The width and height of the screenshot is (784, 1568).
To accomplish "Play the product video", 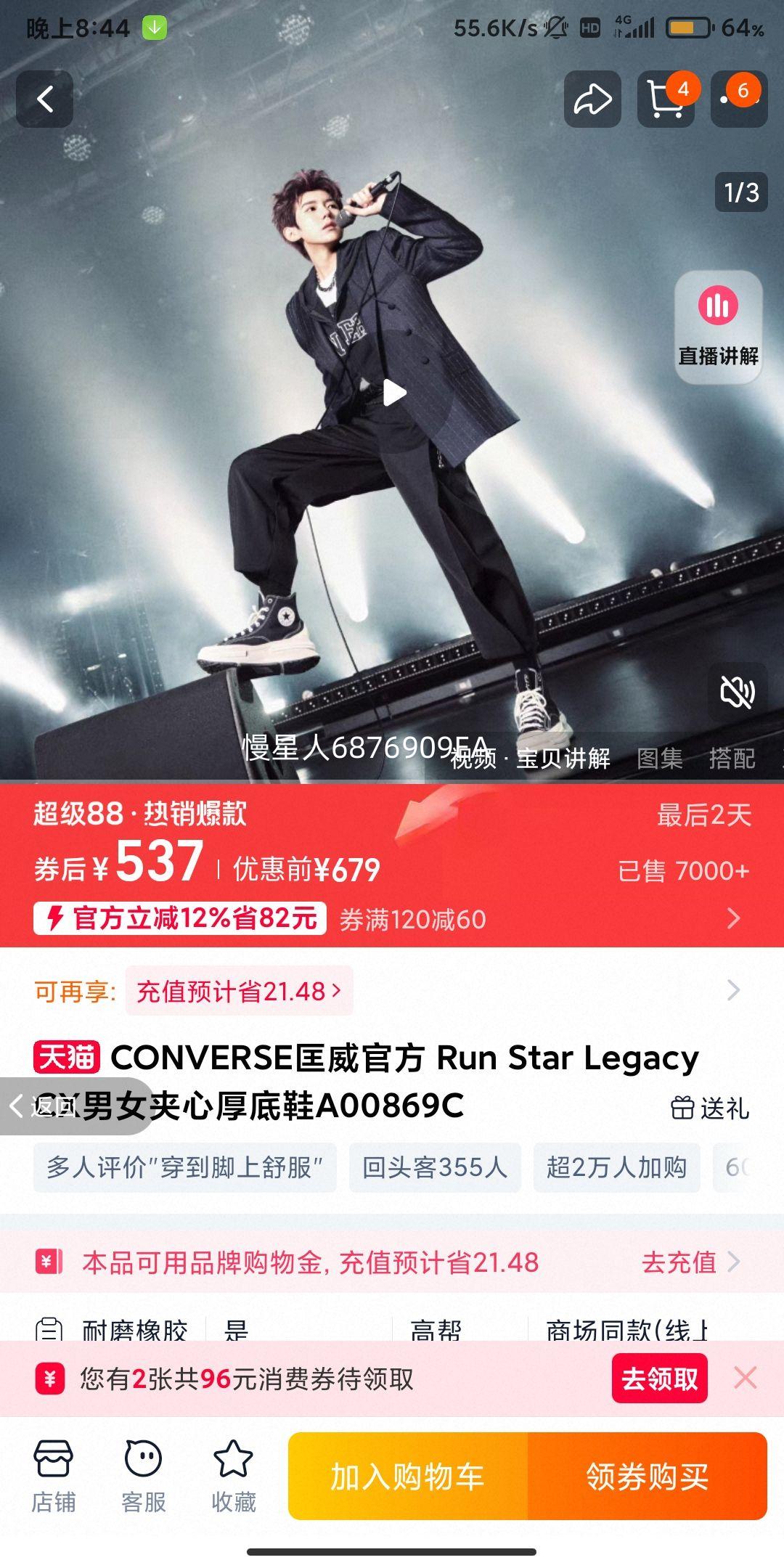I will (x=396, y=393).
